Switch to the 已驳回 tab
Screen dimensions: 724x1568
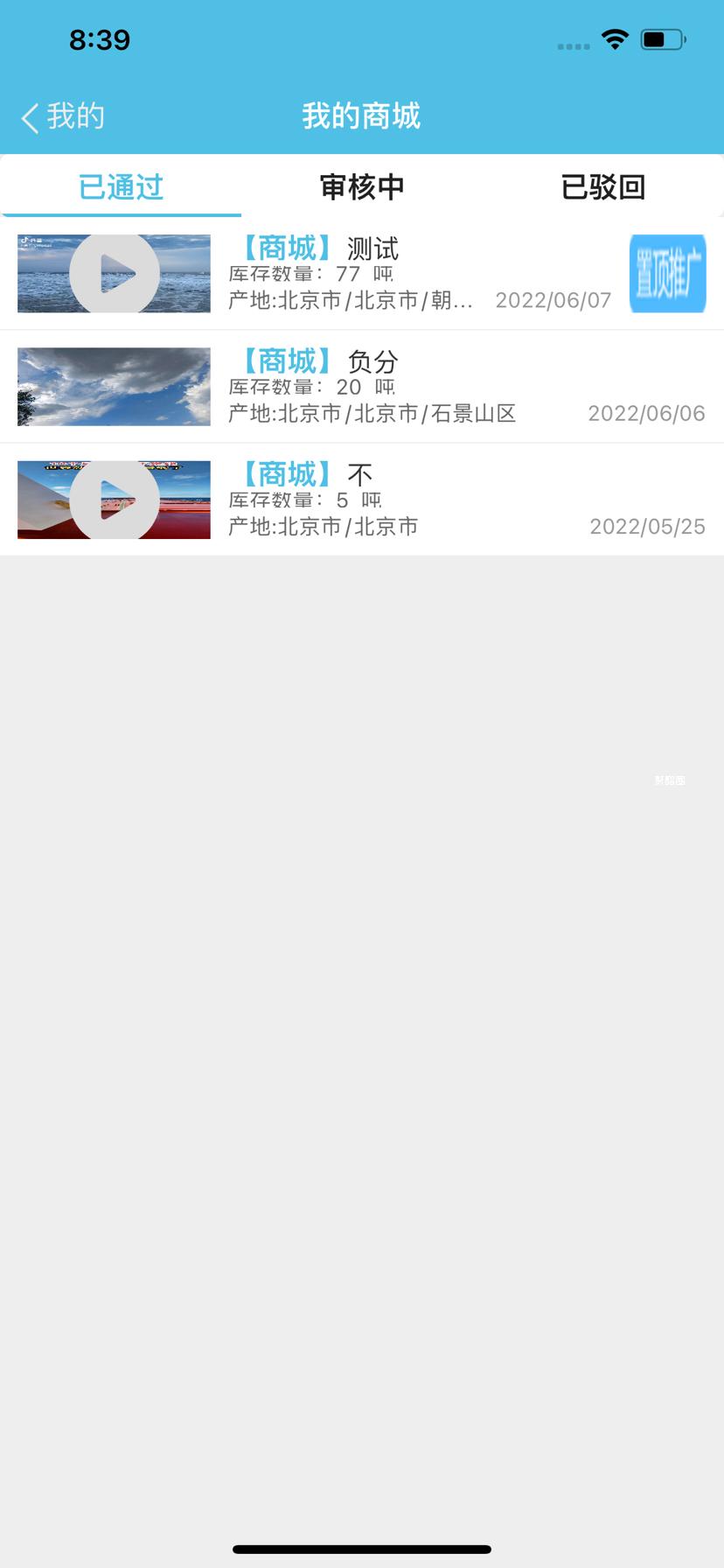[602, 187]
